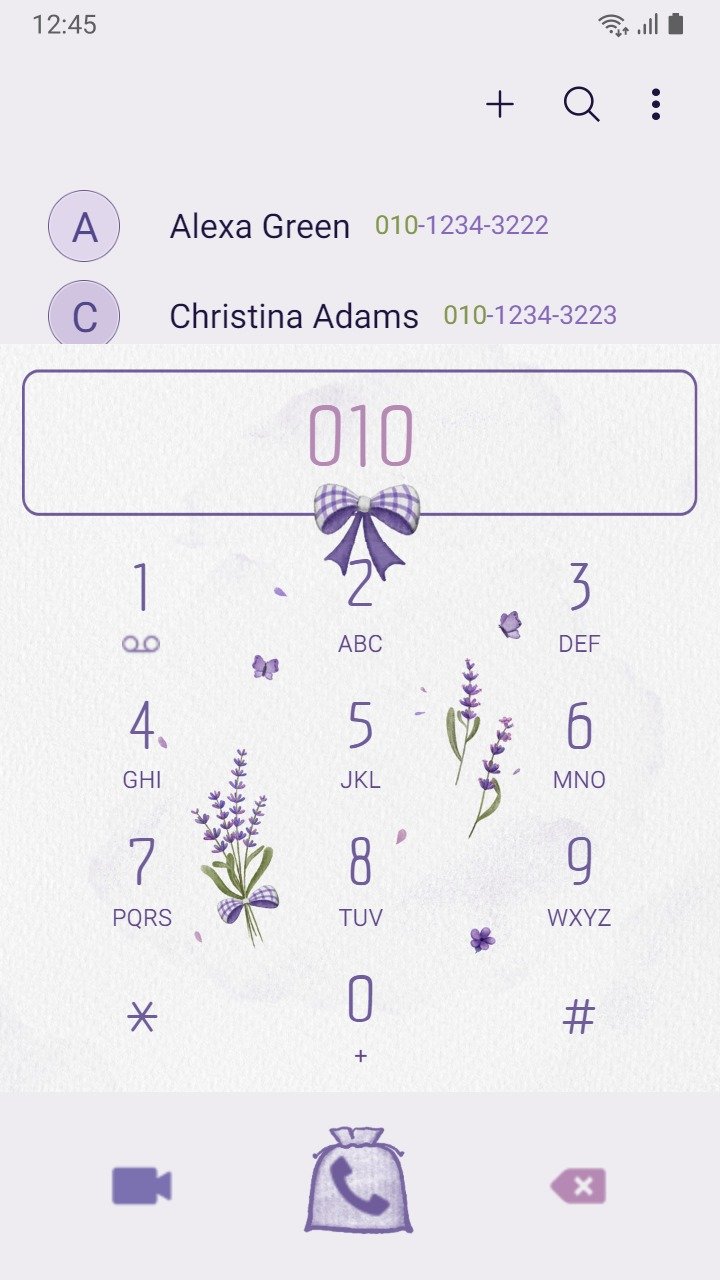Enter the hash key
The image size is (720, 1280).
pyautogui.click(x=579, y=1018)
